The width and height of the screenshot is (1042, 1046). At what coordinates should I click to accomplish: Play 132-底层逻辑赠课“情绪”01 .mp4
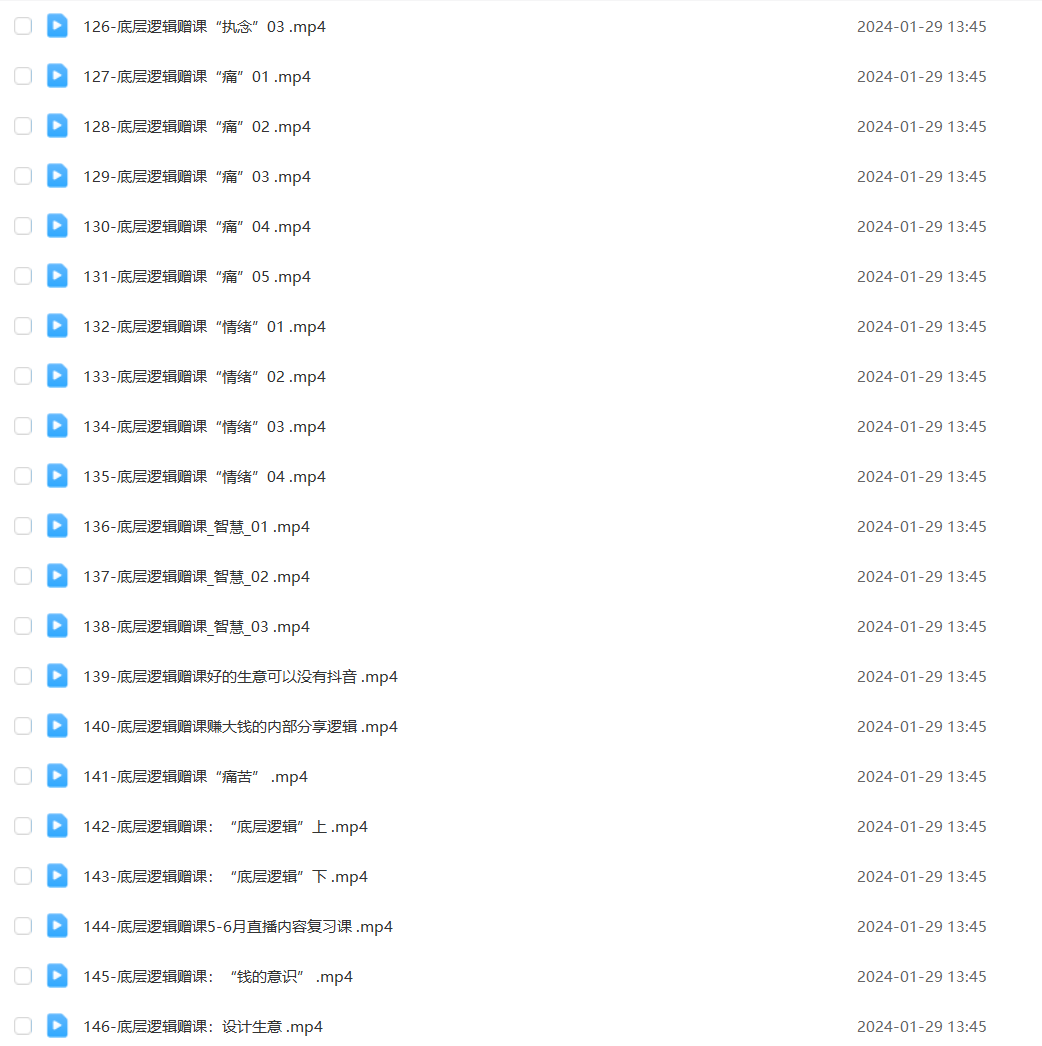pos(204,327)
